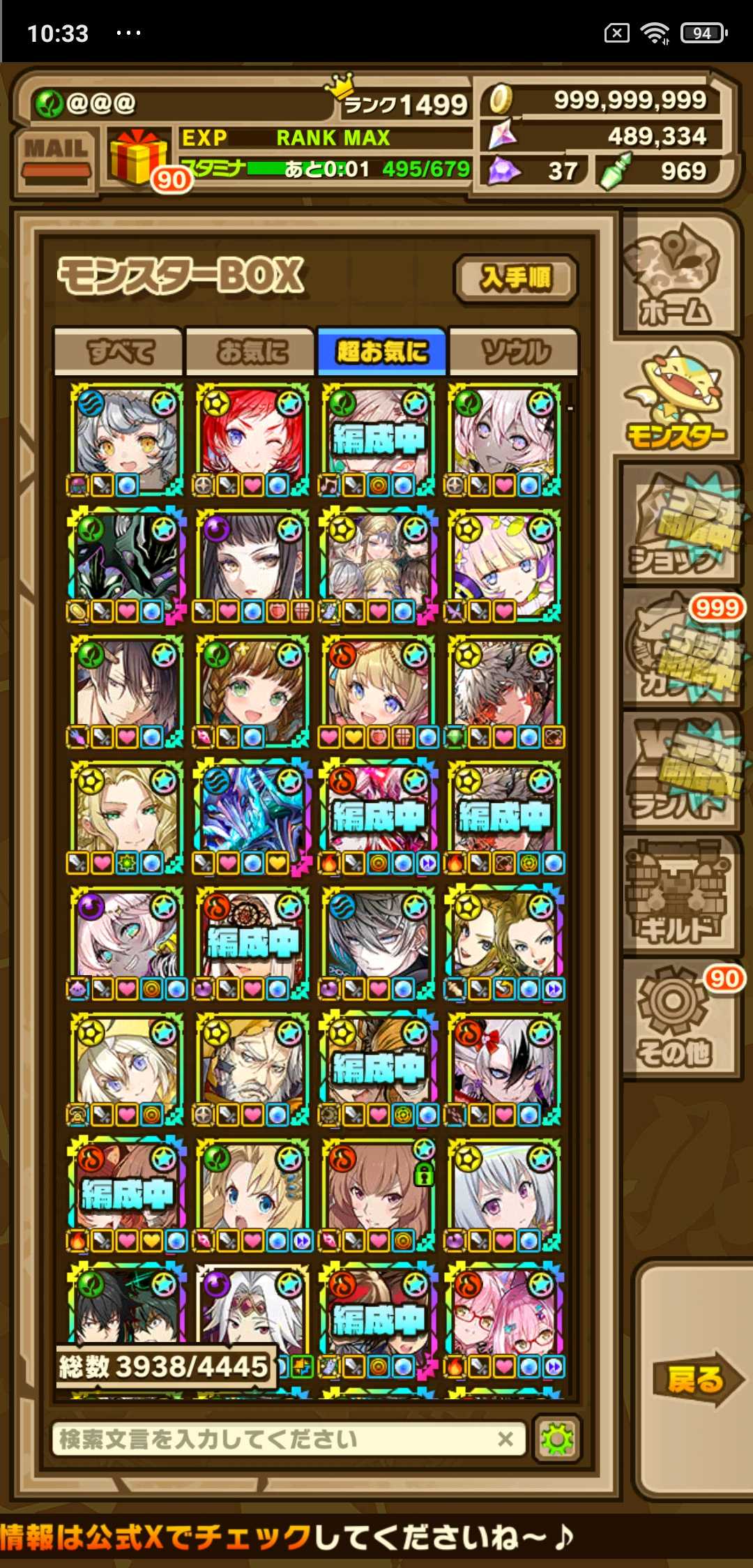753x1568 pixels.
Task: Switch to the お気に tab
Action: click(x=252, y=352)
